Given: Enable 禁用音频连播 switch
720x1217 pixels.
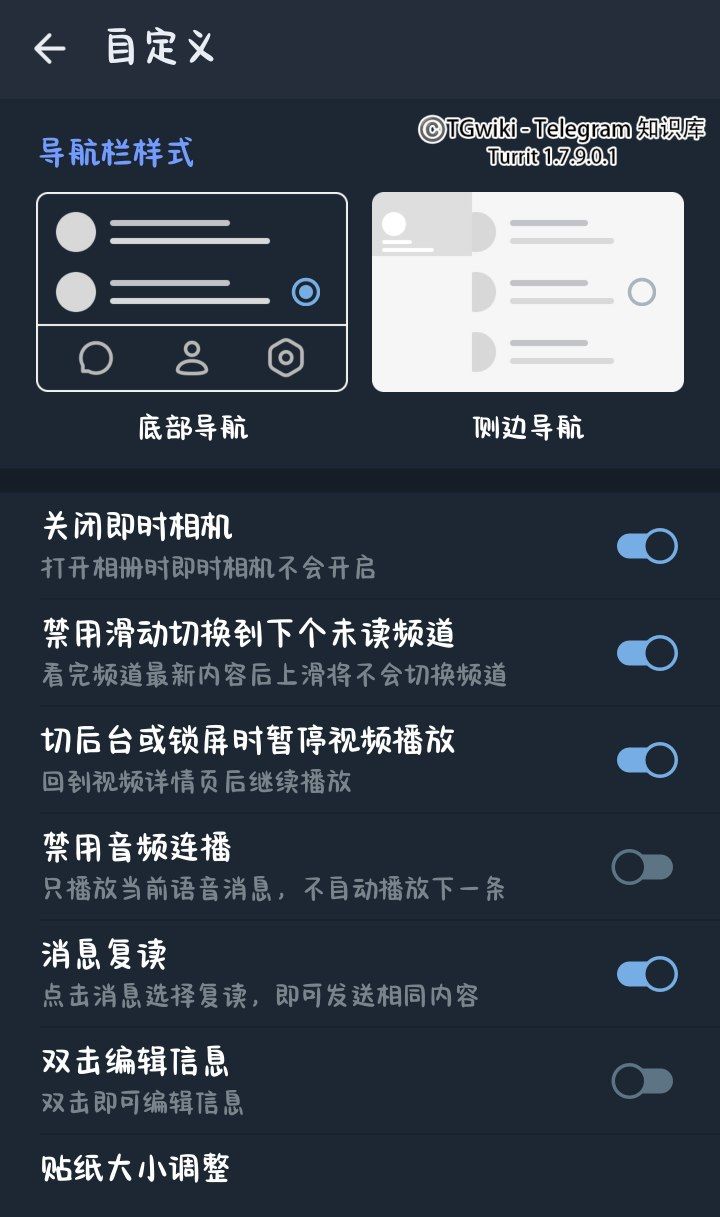Looking at the screenshot, I should (x=643, y=867).
